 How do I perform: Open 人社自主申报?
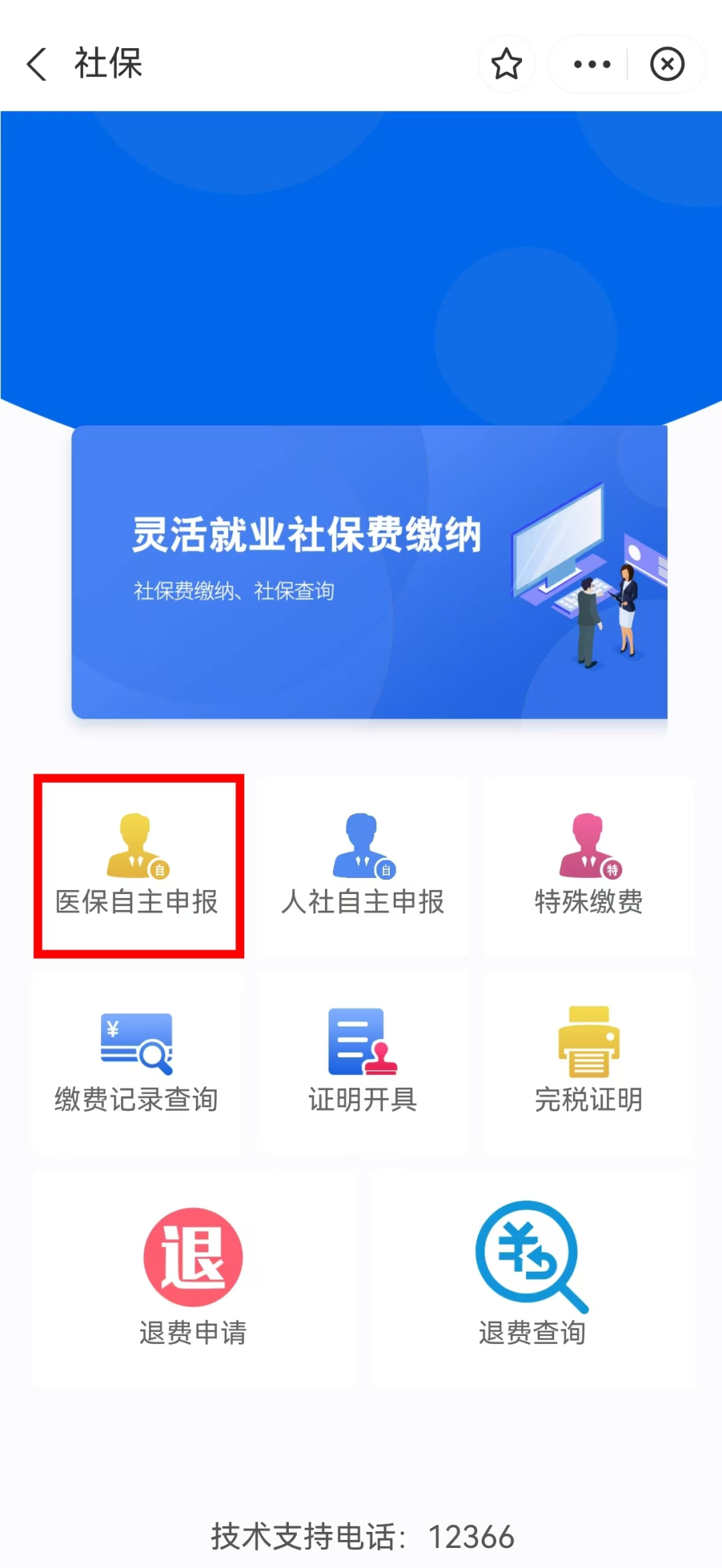(x=363, y=866)
